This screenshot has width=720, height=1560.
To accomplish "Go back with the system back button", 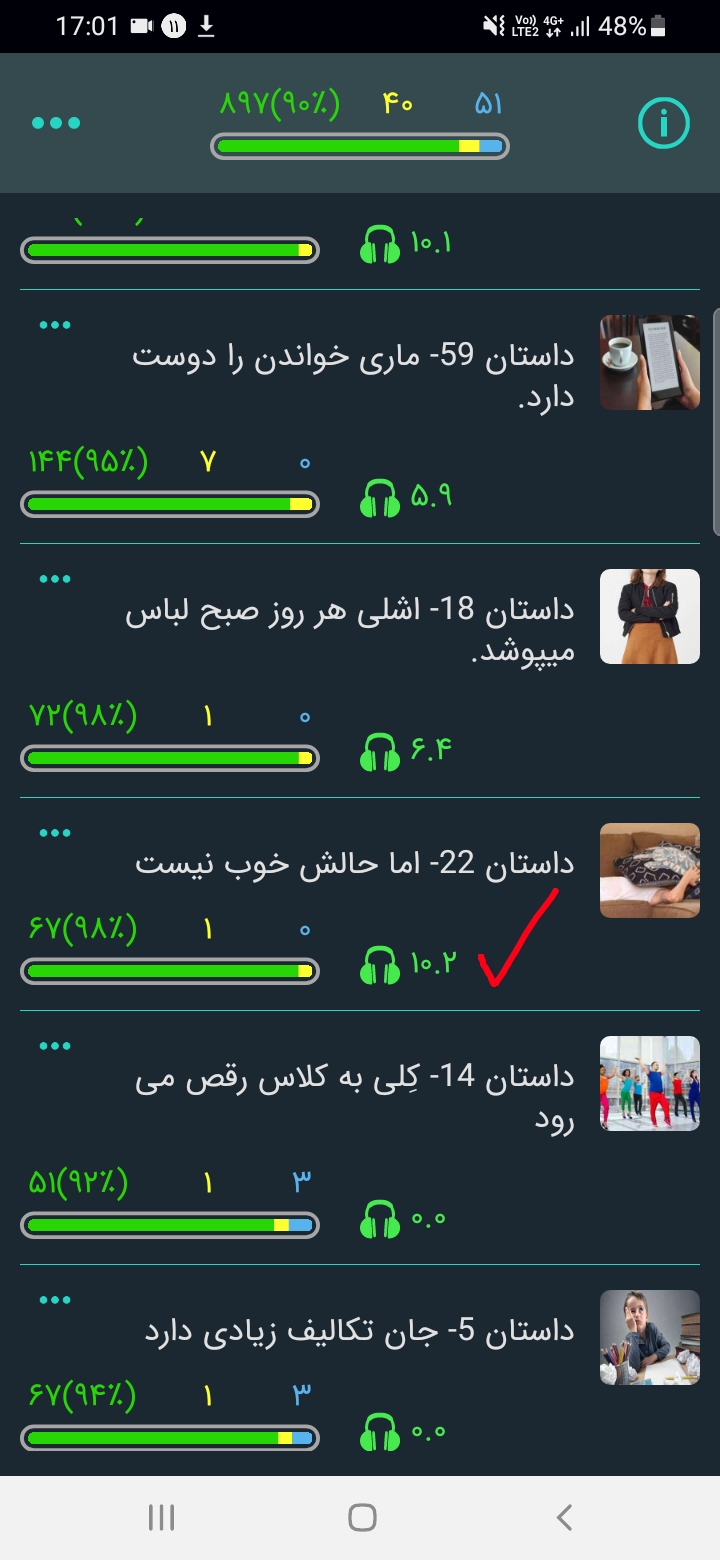I will coord(564,1517).
